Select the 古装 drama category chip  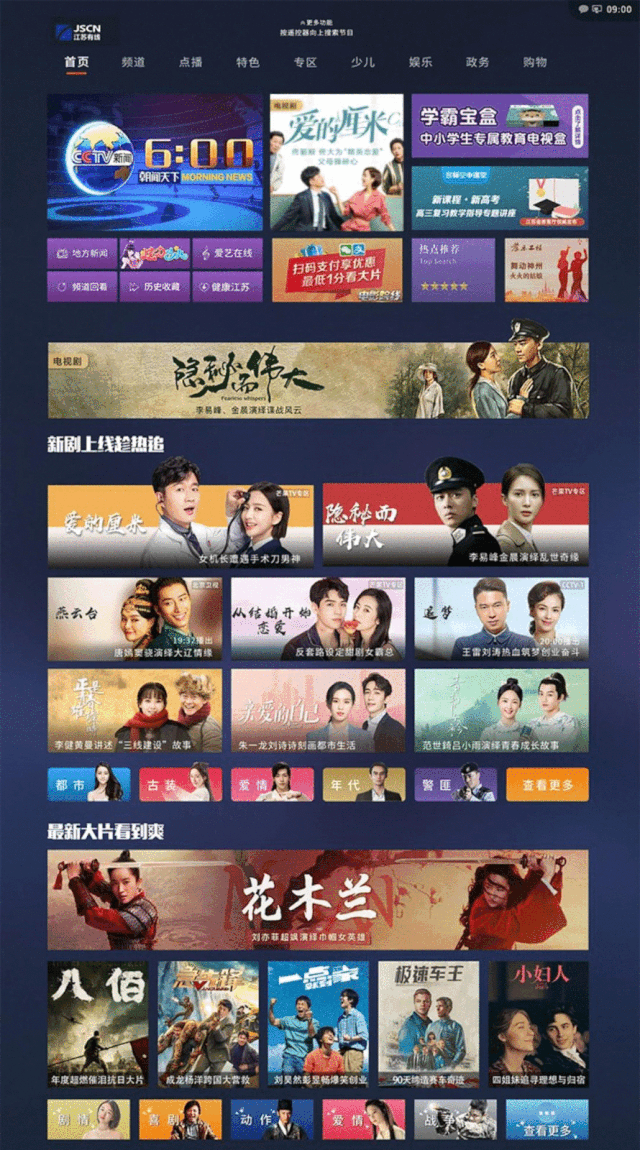click(180, 785)
